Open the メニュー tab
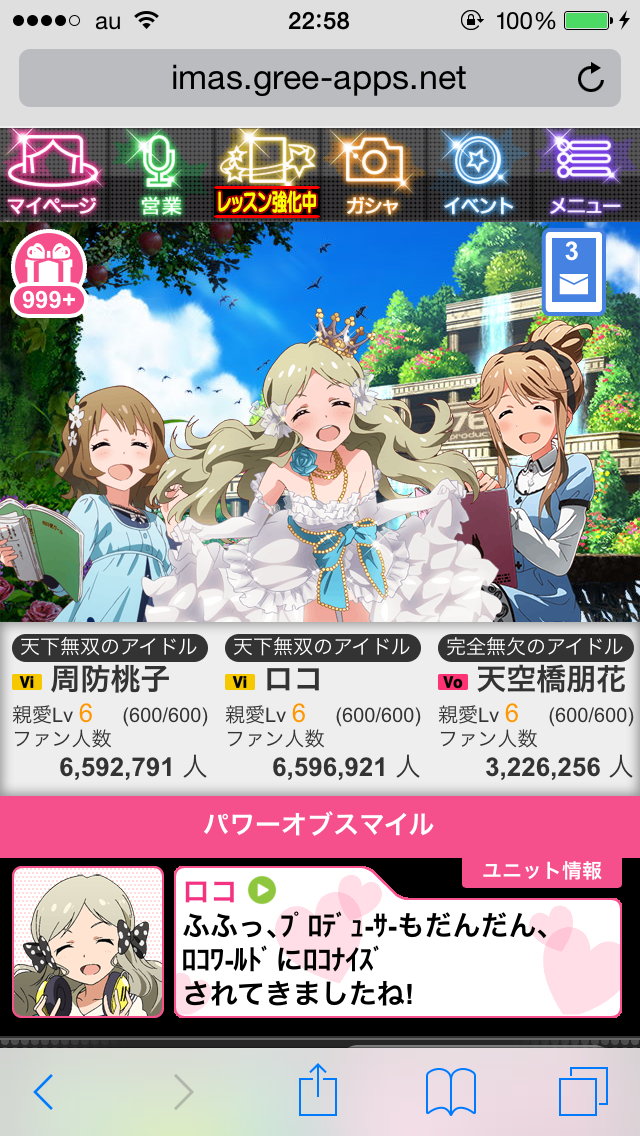This screenshot has height=1136, width=640. pos(586,175)
